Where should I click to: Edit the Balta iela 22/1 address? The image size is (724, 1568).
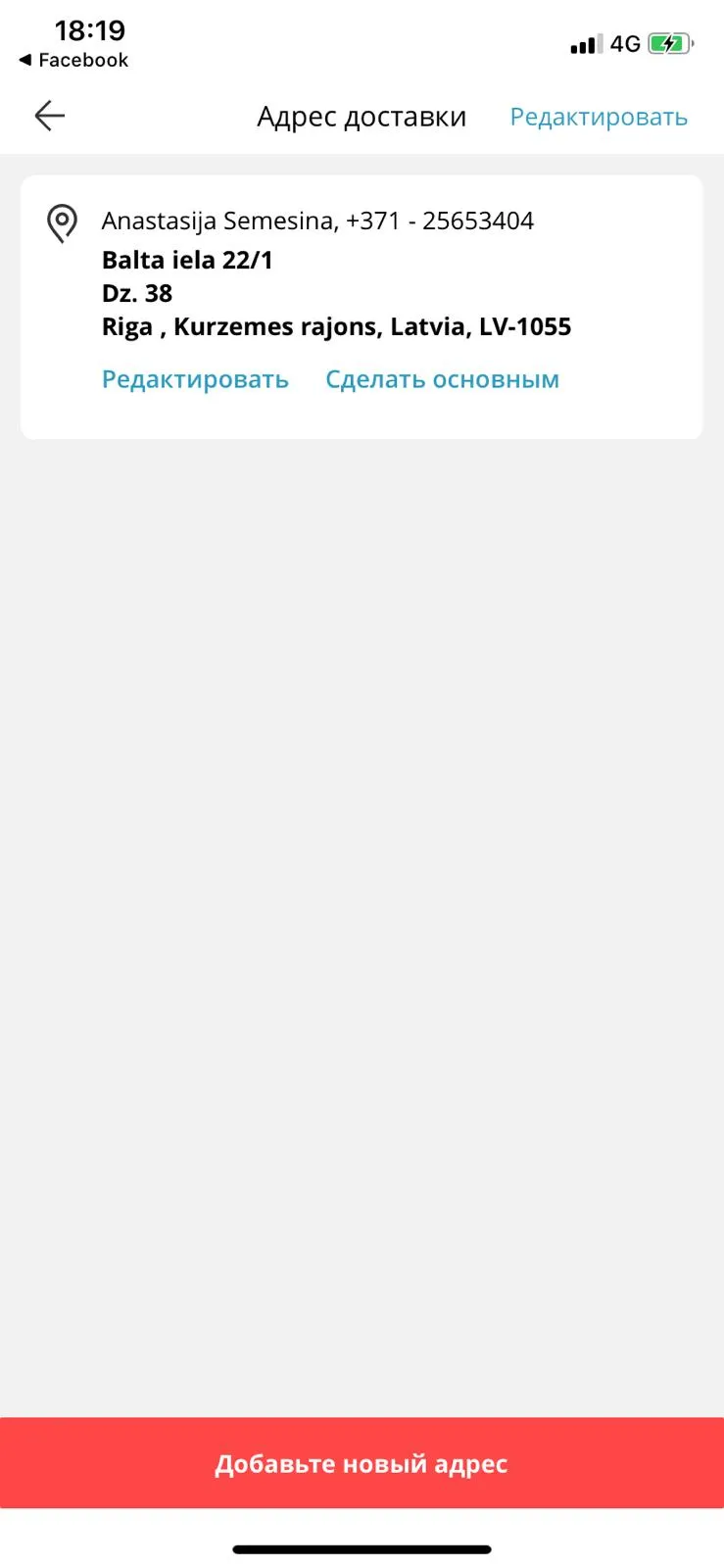[195, 379]
